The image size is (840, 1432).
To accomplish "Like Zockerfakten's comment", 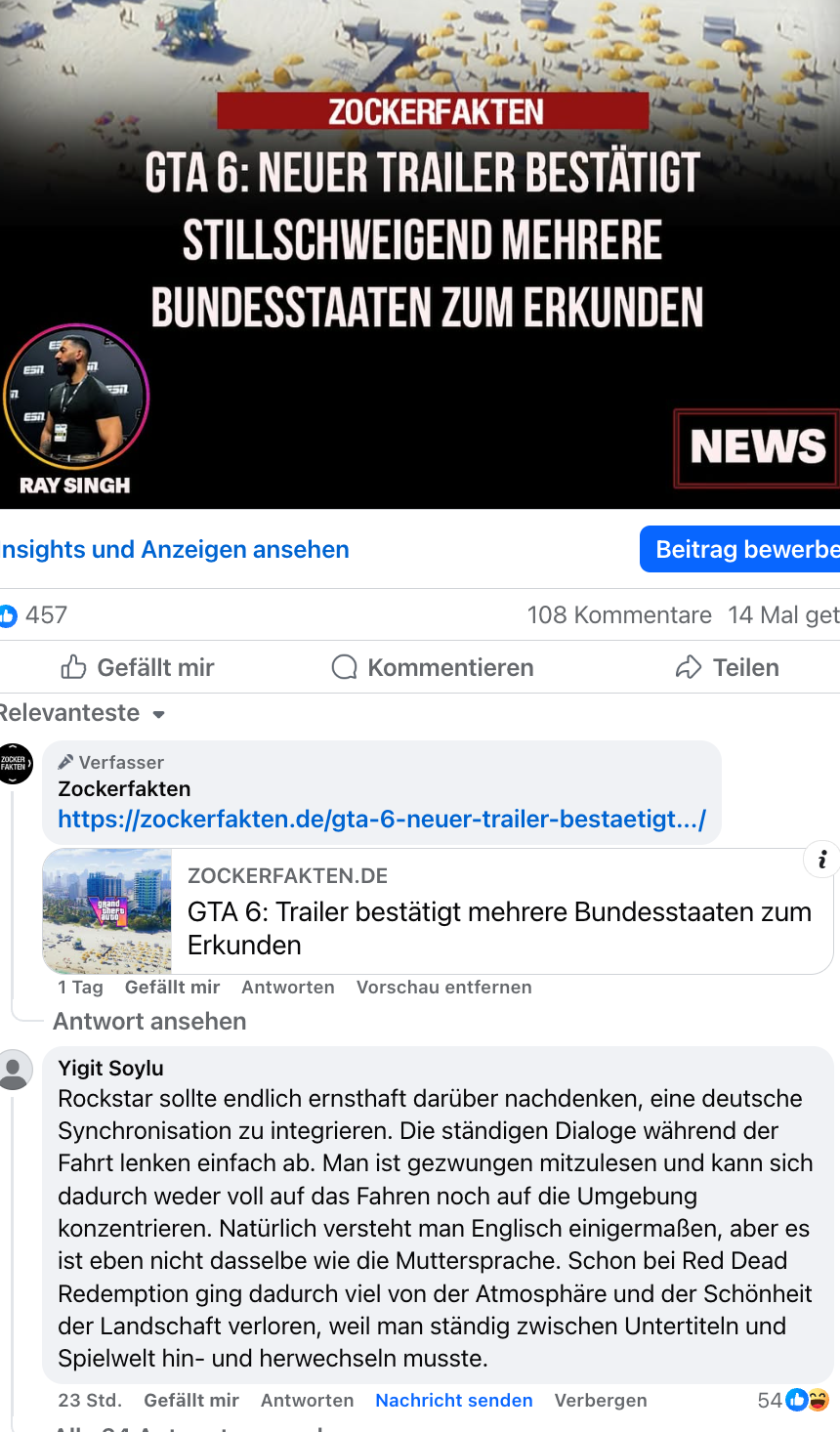I will (172, 988).
